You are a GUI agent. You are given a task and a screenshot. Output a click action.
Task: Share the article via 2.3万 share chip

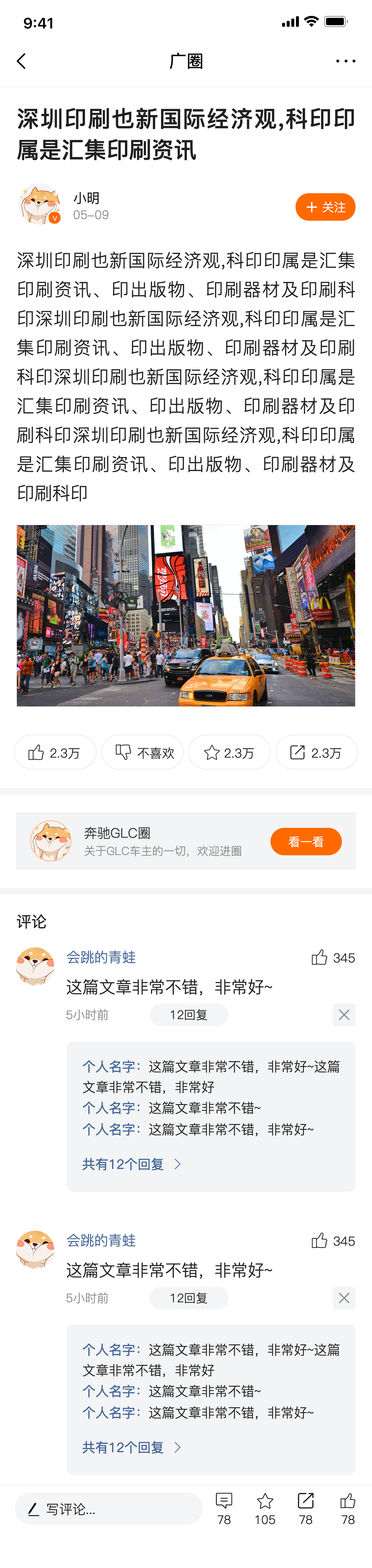pos(316,752)
